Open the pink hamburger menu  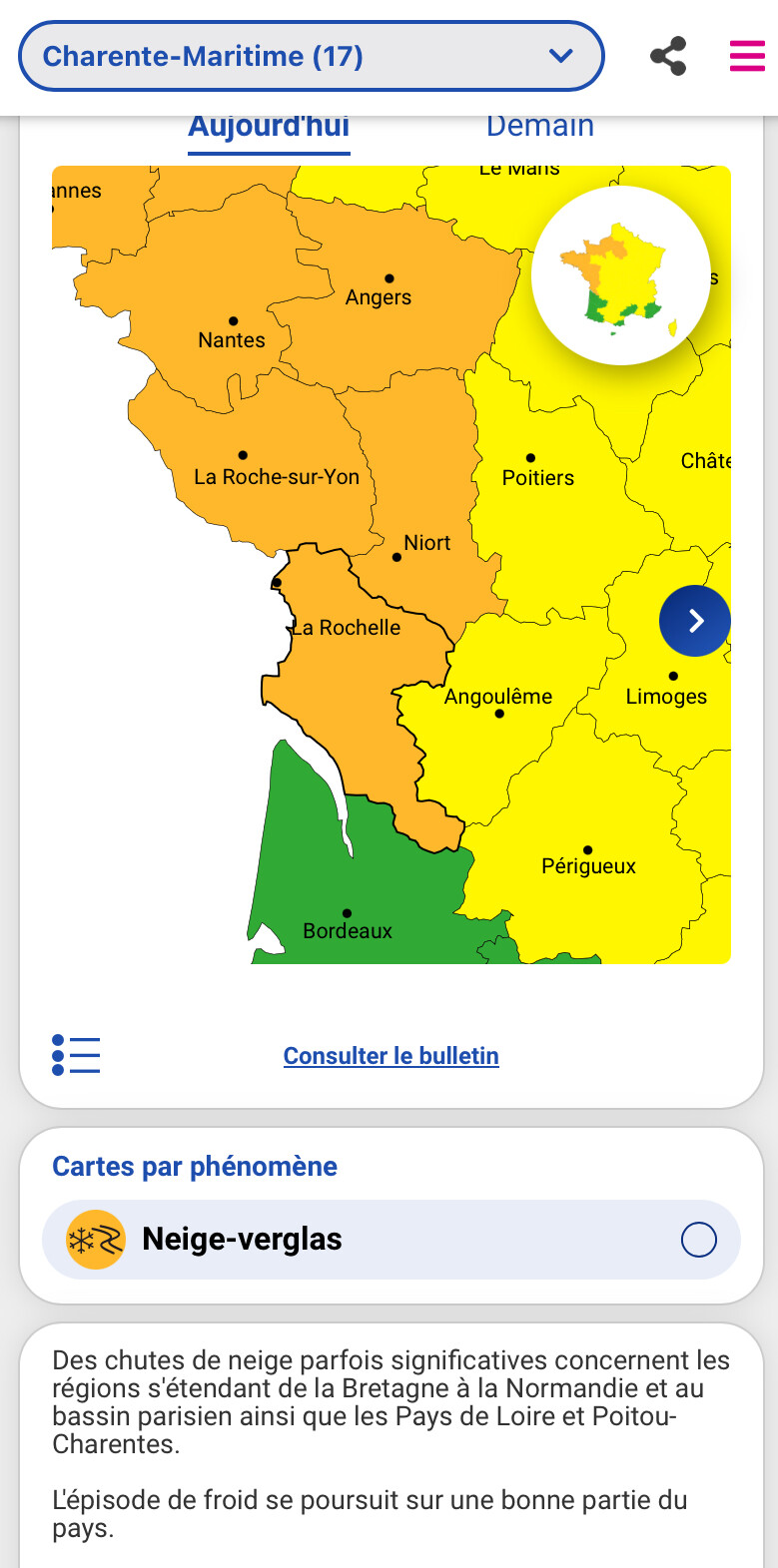[747, 56]
